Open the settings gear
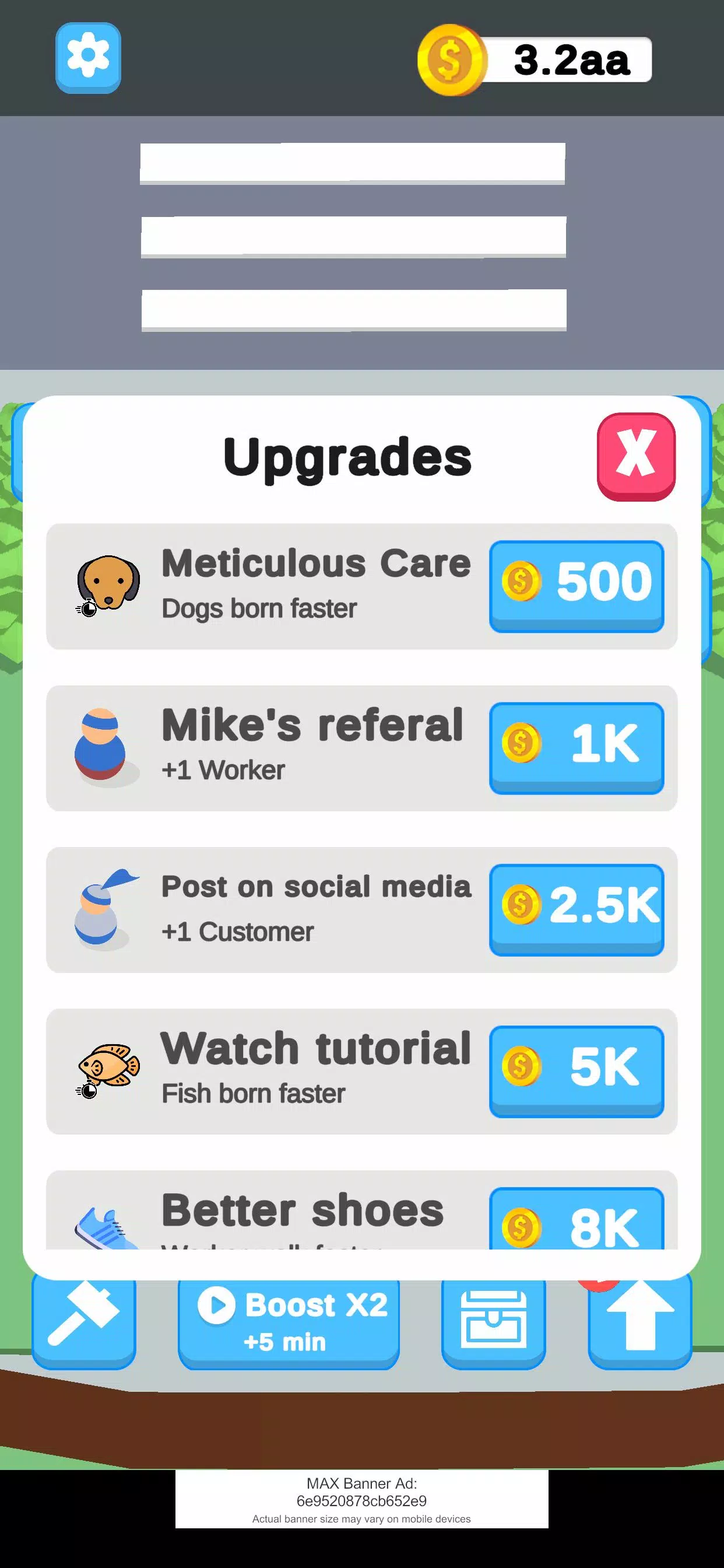Viewport: 724px width, 1568px height. 88,58
